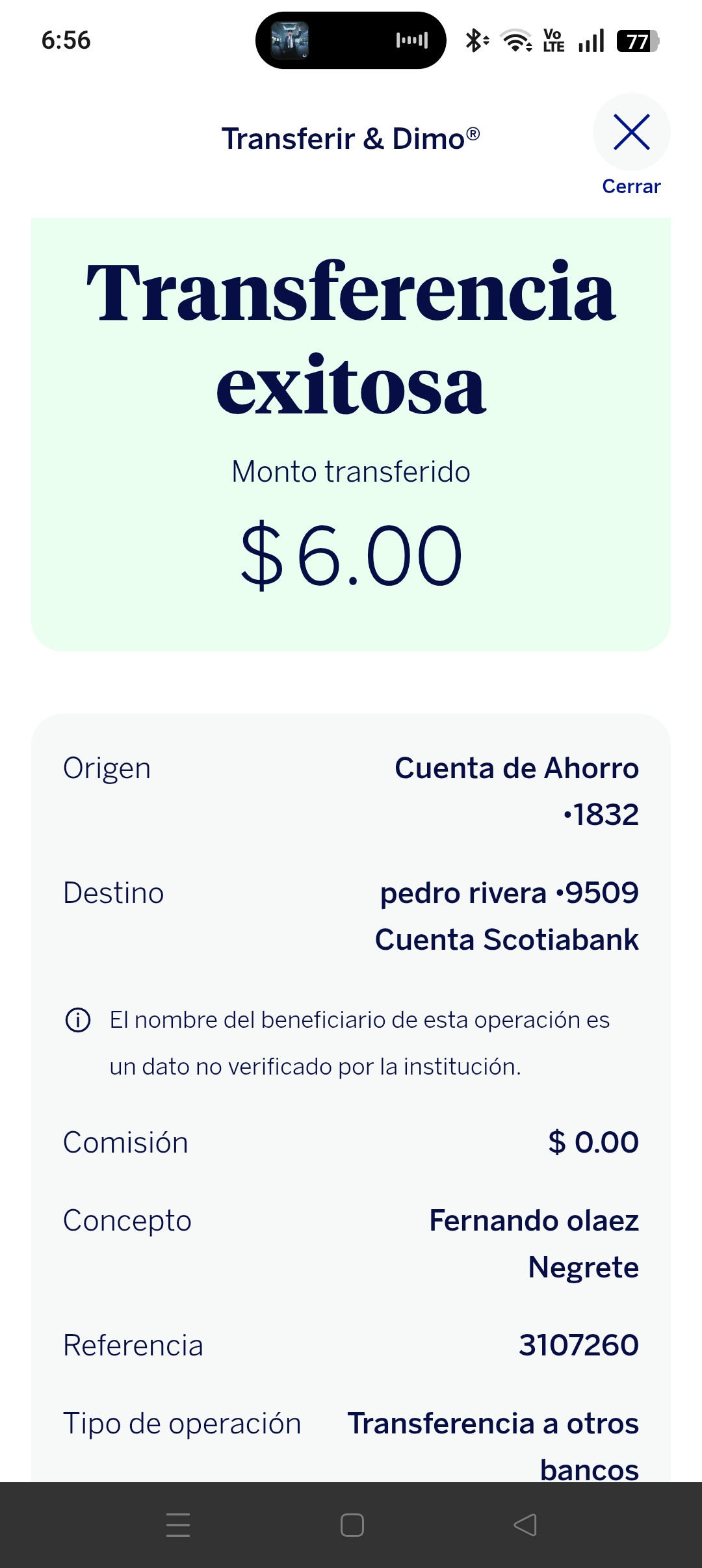Go to the home screen

tap(352, 1524)
